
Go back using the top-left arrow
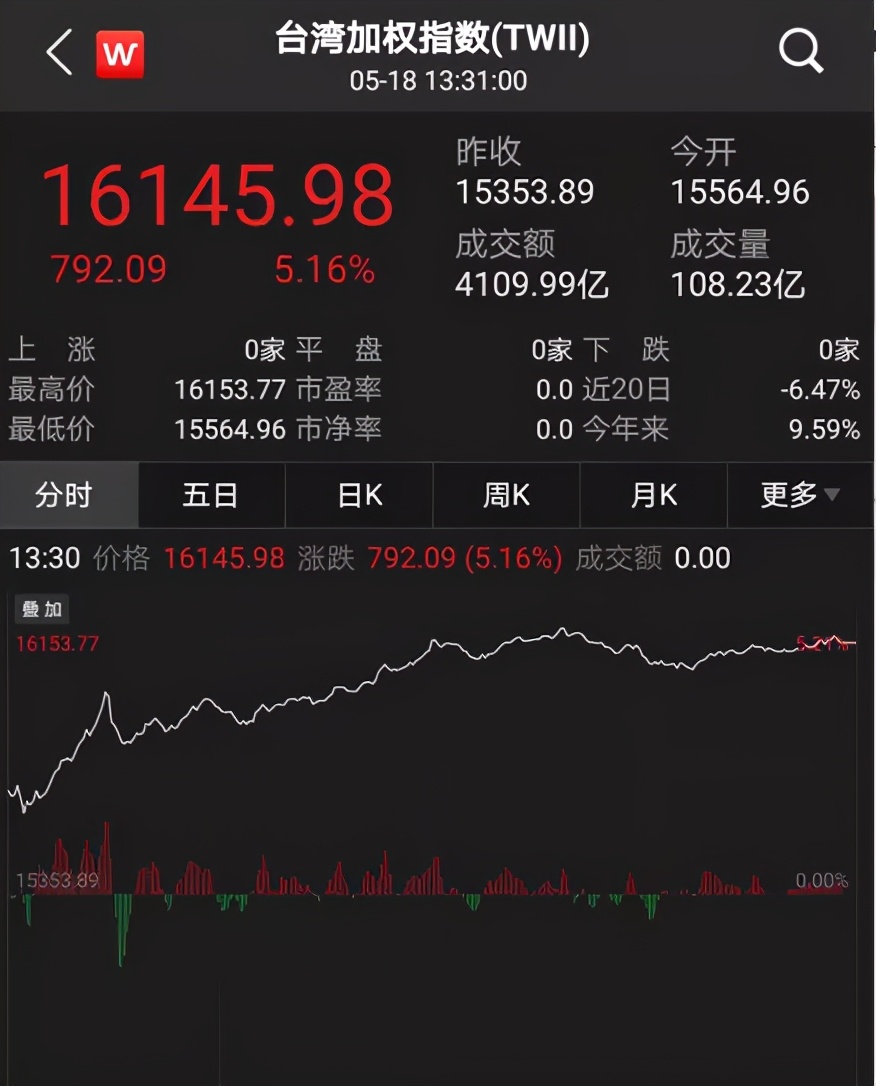tap(60, 52)
